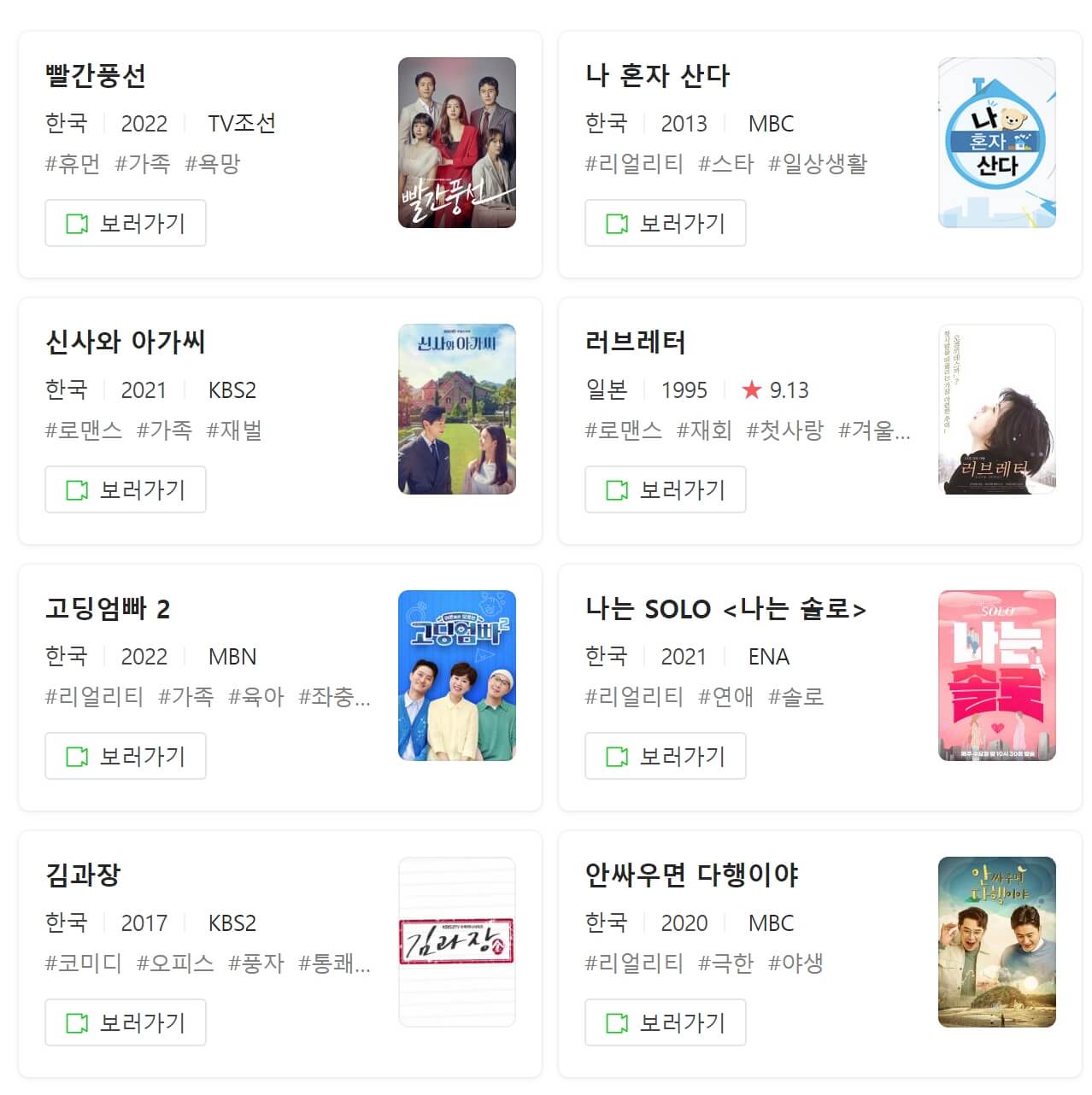1092x1095 pixels.
Task: Open the #코미디 tag under 김과장
Action: click(83, 963)
